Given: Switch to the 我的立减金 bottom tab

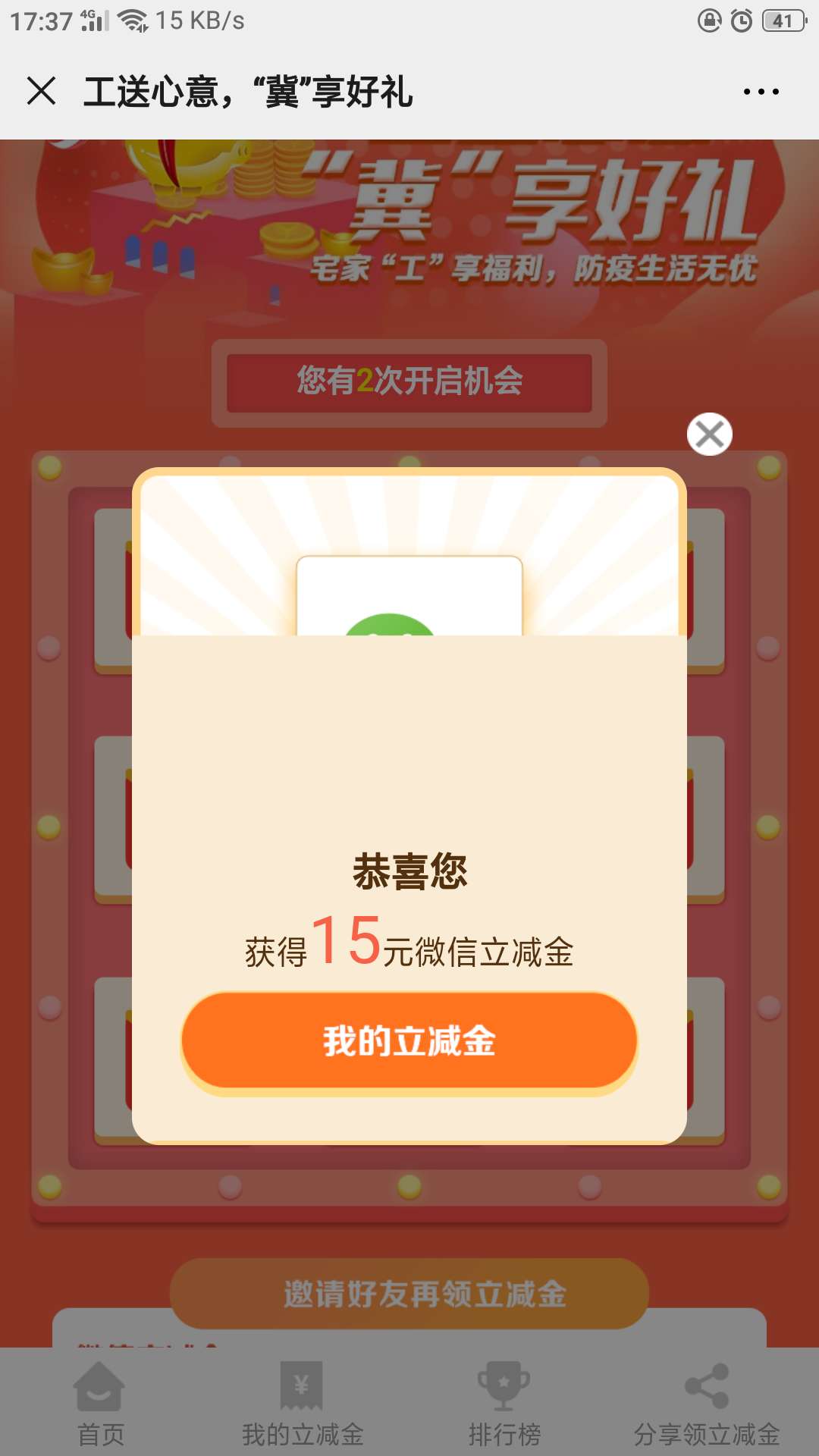Looking at the screenshot, I should pos(303,1404).
